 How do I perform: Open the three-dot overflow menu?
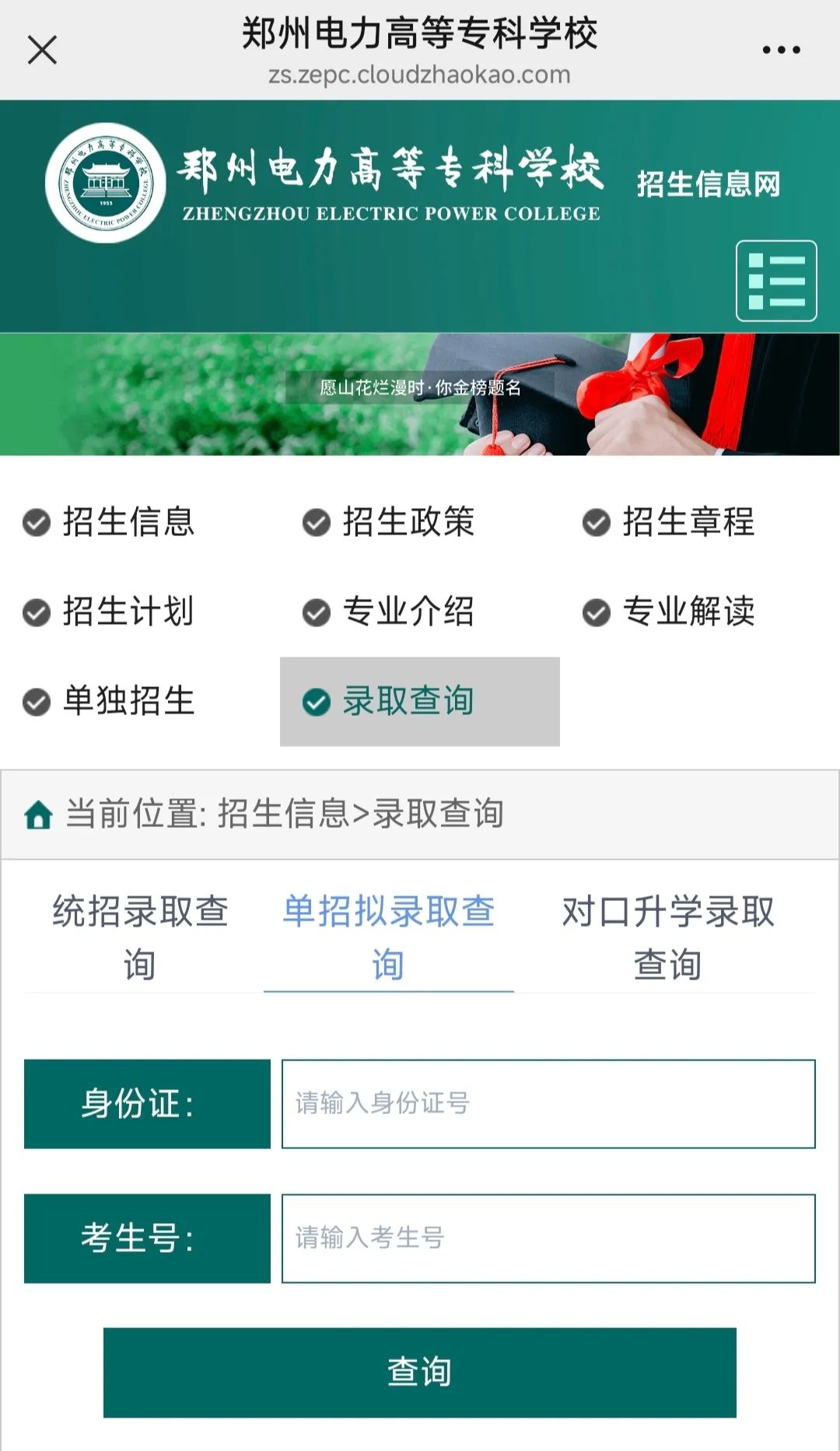tap(781, 50)
